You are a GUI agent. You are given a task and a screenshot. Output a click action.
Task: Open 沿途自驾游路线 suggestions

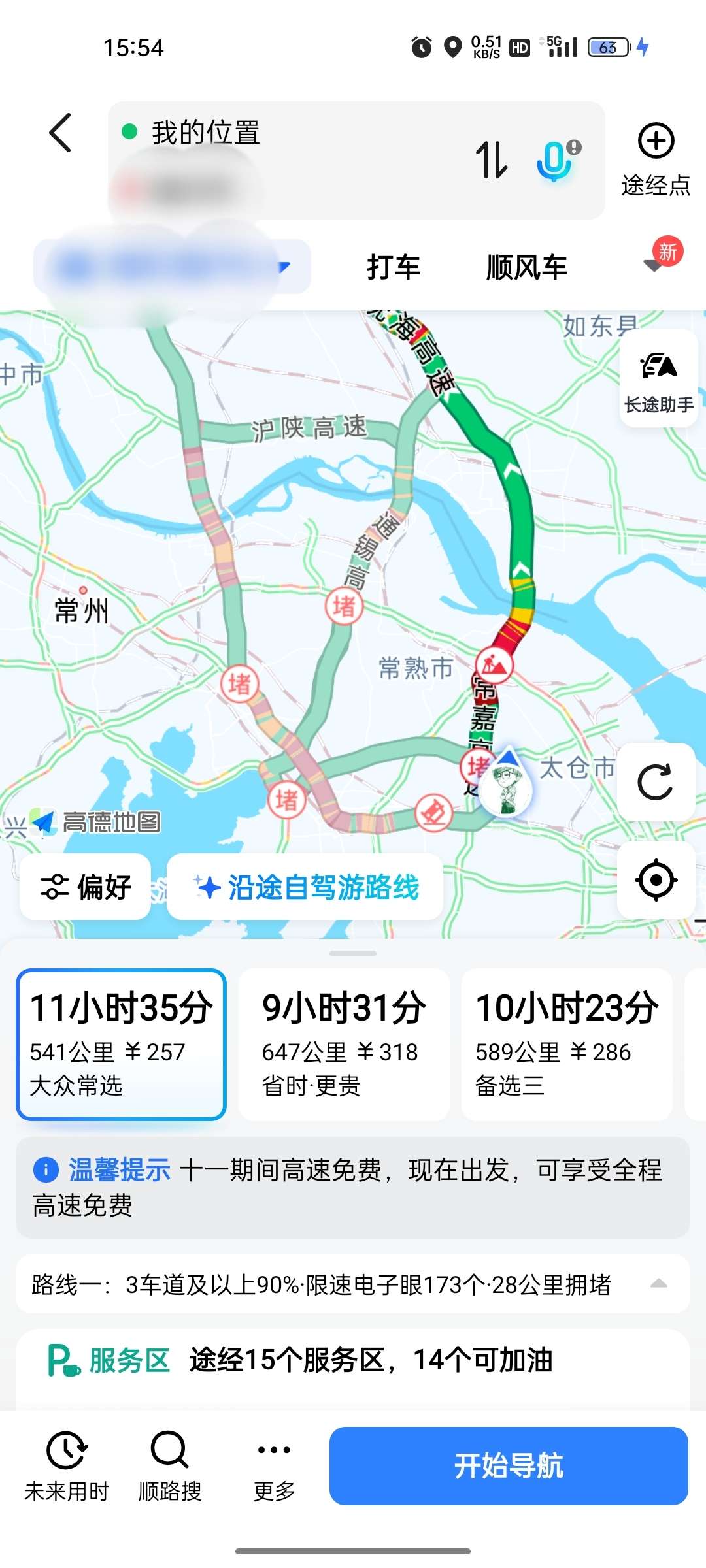click(305, 887)
